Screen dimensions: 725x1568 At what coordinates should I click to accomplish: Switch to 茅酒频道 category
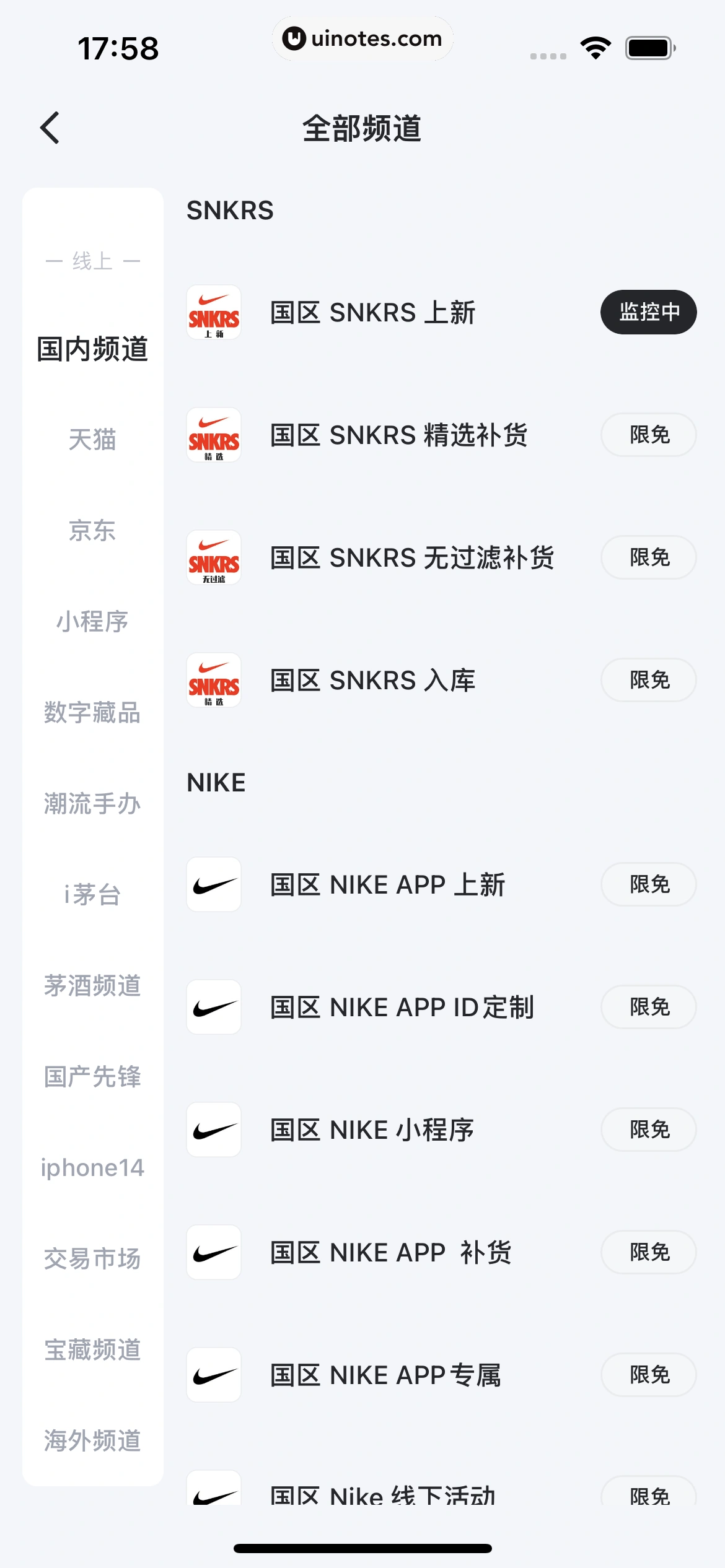pos(92,986)
